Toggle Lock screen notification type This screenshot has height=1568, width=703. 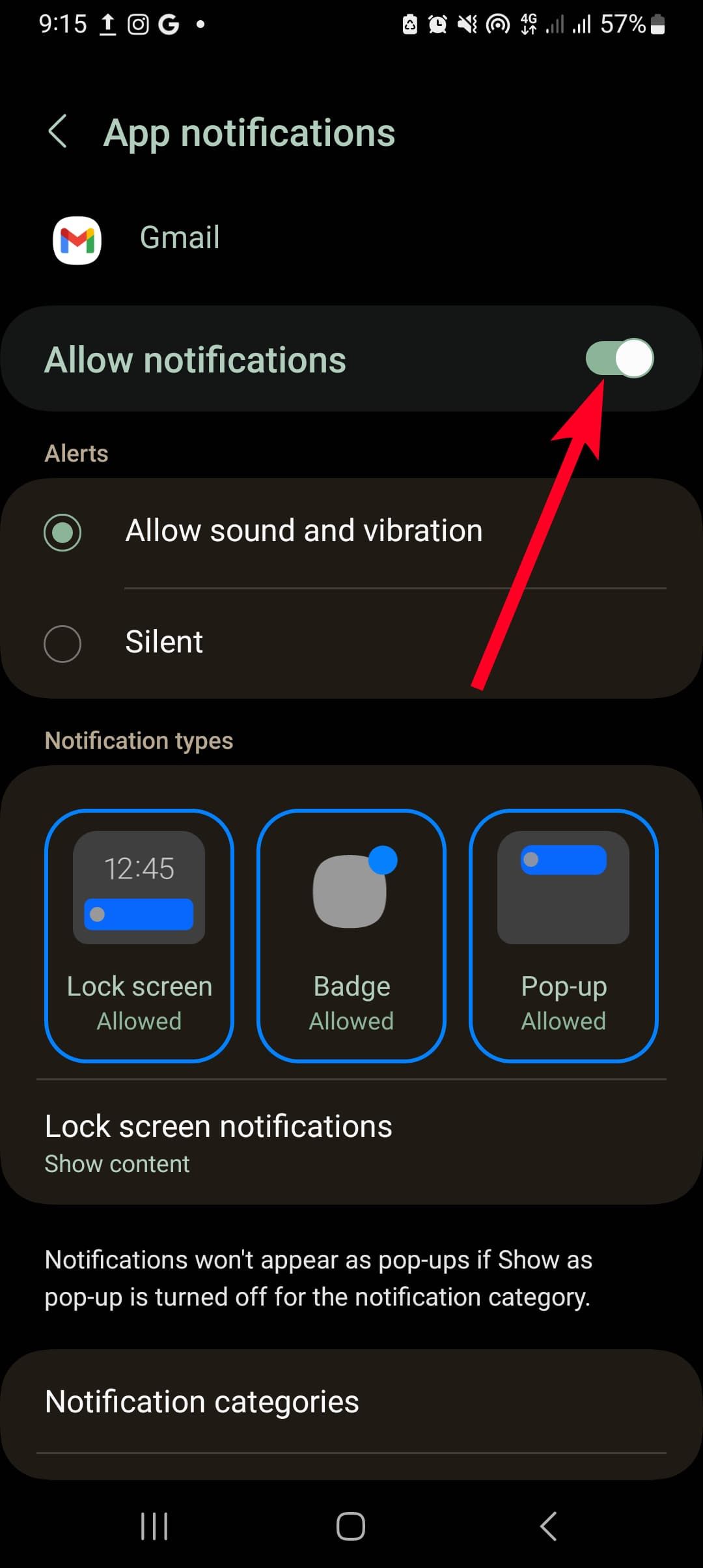139,935
